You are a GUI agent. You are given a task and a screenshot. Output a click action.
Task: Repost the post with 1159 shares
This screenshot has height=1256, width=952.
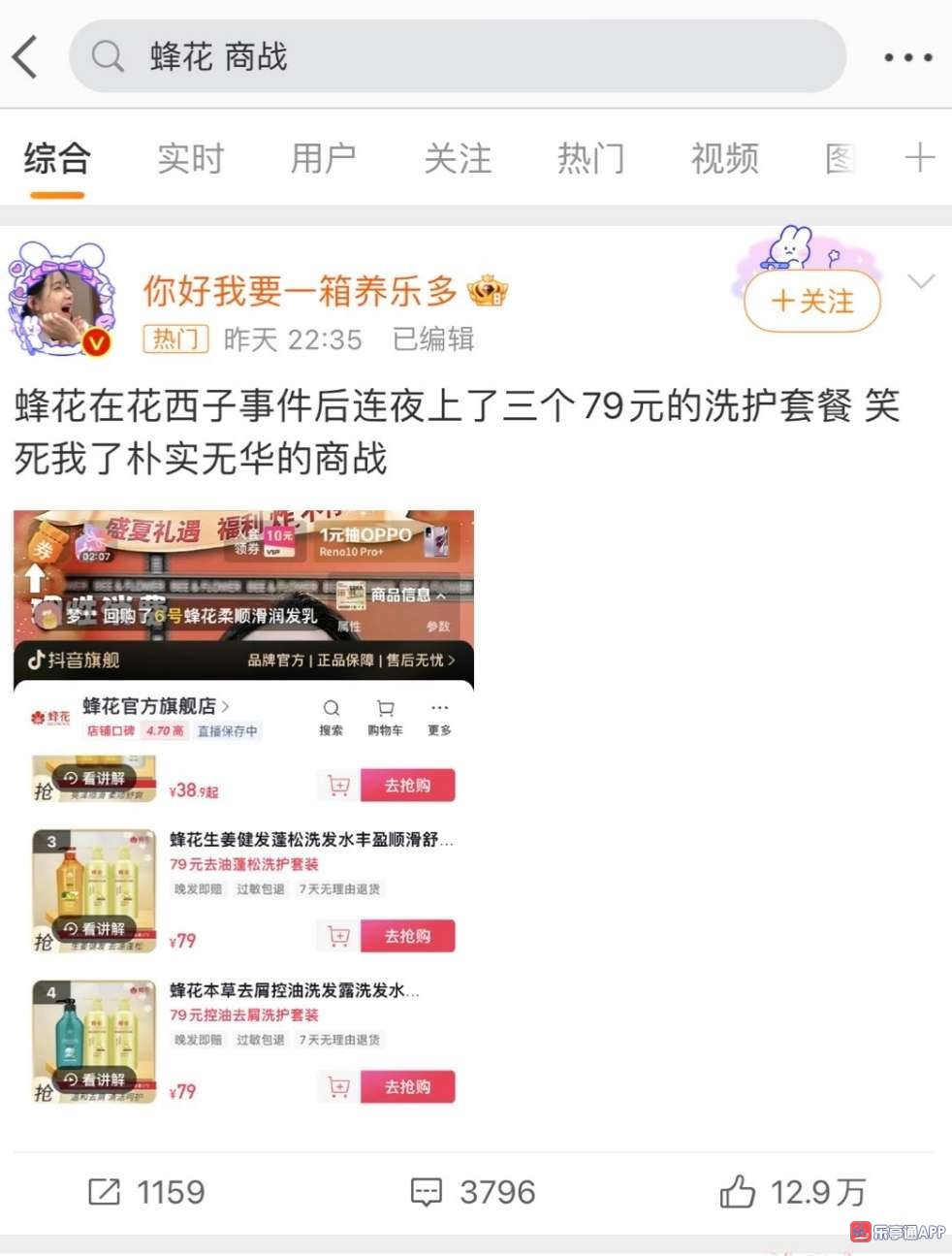(146, 1191)
